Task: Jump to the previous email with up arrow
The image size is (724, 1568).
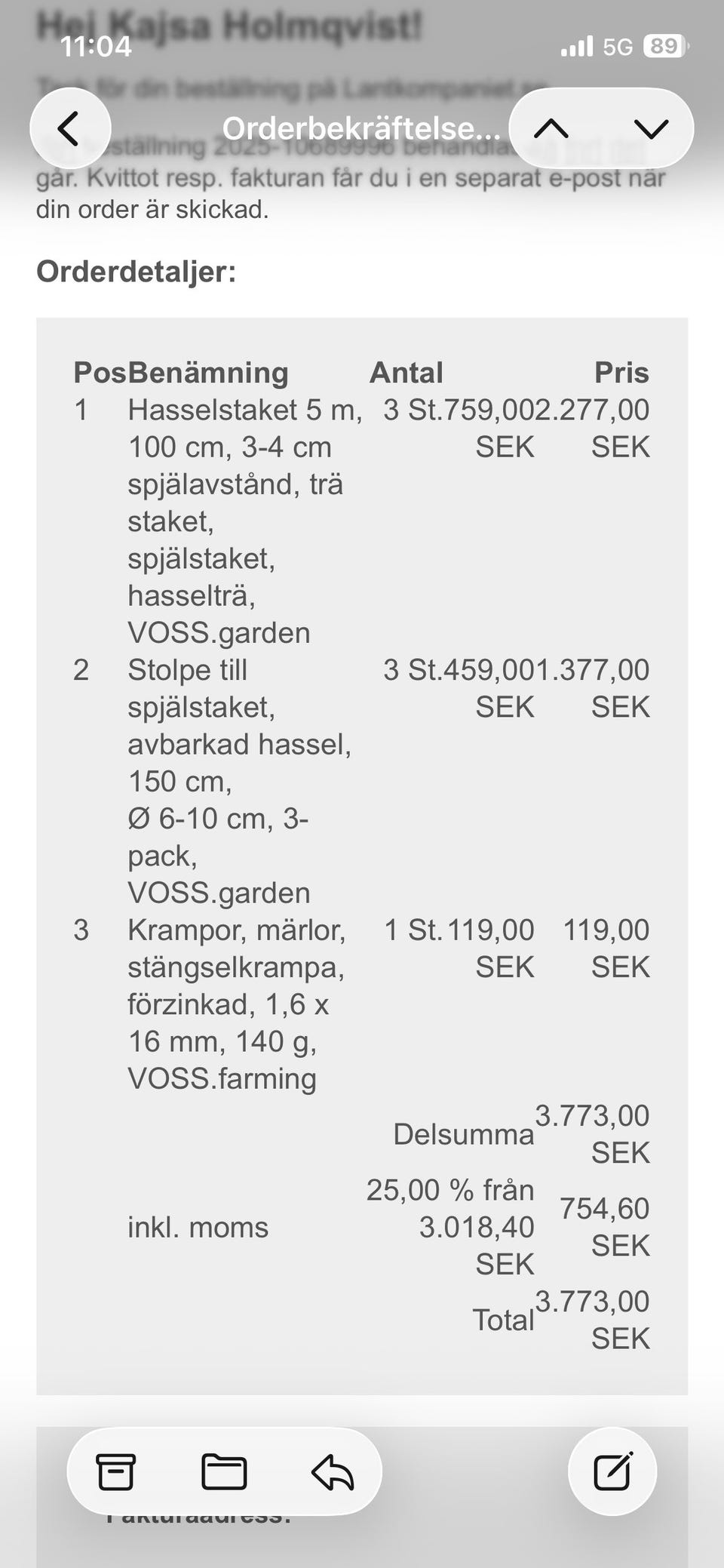Action: (x=551, y=128)
